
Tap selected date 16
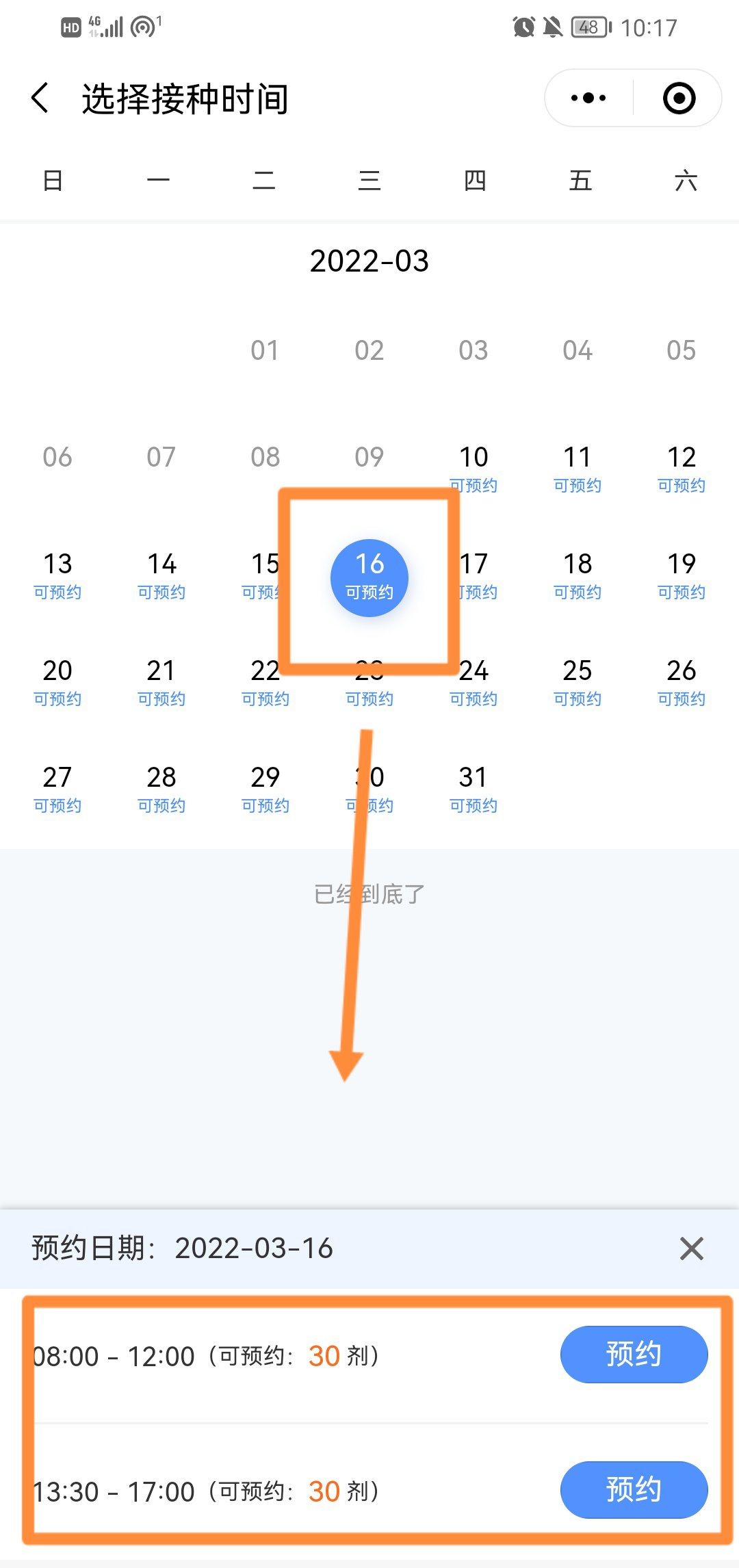[x=369, y=577]
